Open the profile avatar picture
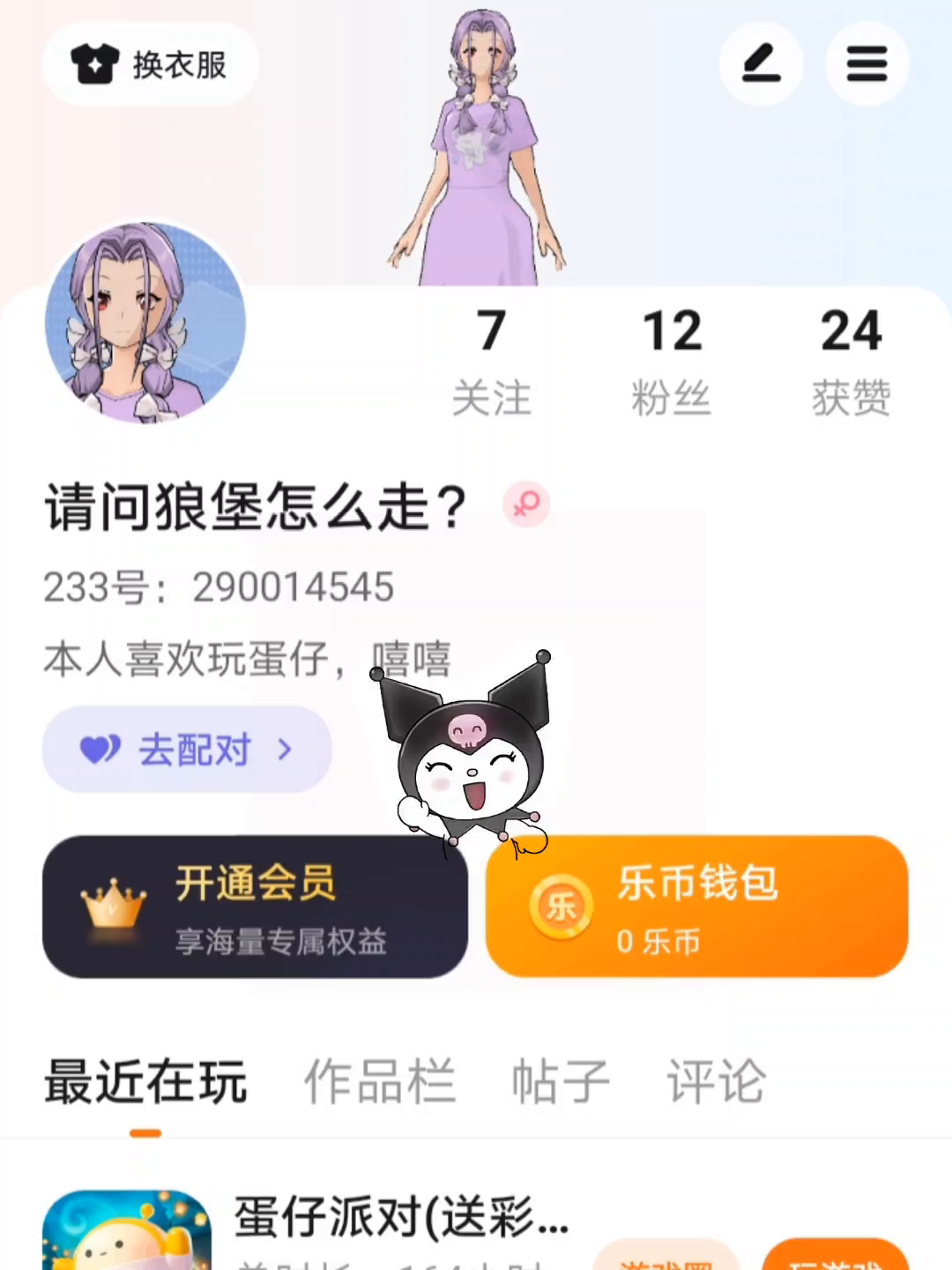This screenshot has height=1270, width=952. coord(145,323)
